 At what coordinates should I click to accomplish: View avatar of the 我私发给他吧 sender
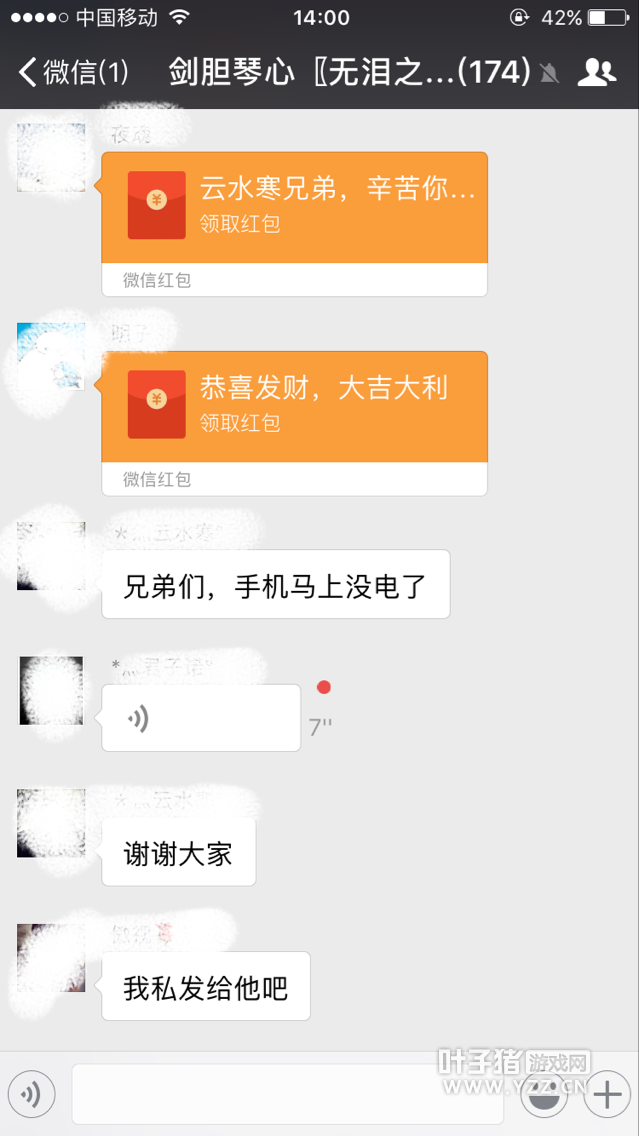pos(51,957)
